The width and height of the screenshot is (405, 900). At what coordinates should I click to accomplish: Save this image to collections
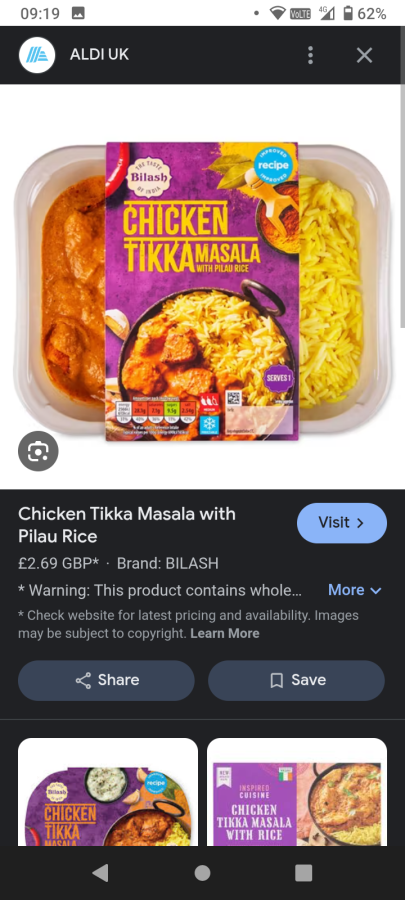click(x=296, y=680)
